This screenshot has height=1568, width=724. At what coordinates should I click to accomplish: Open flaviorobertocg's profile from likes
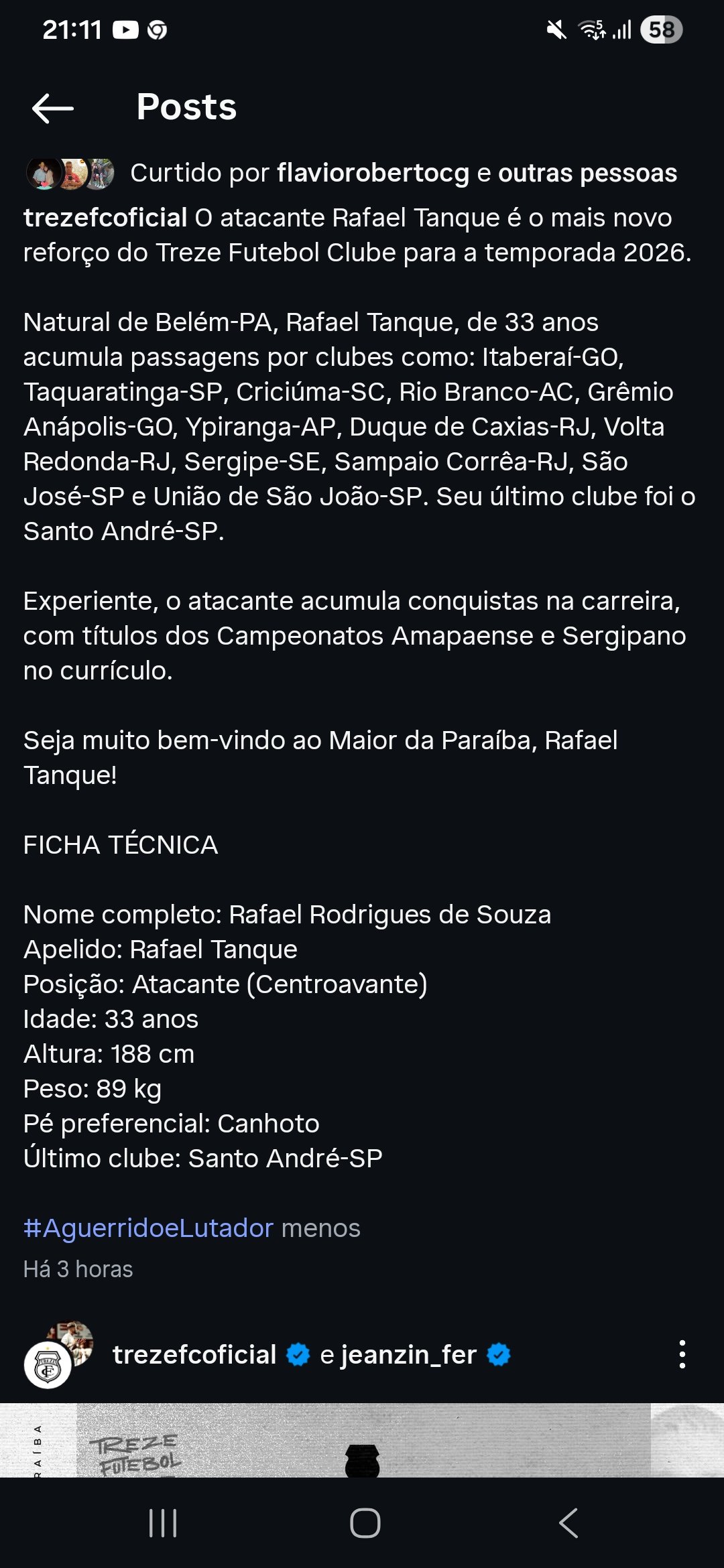tap(373, 173)
